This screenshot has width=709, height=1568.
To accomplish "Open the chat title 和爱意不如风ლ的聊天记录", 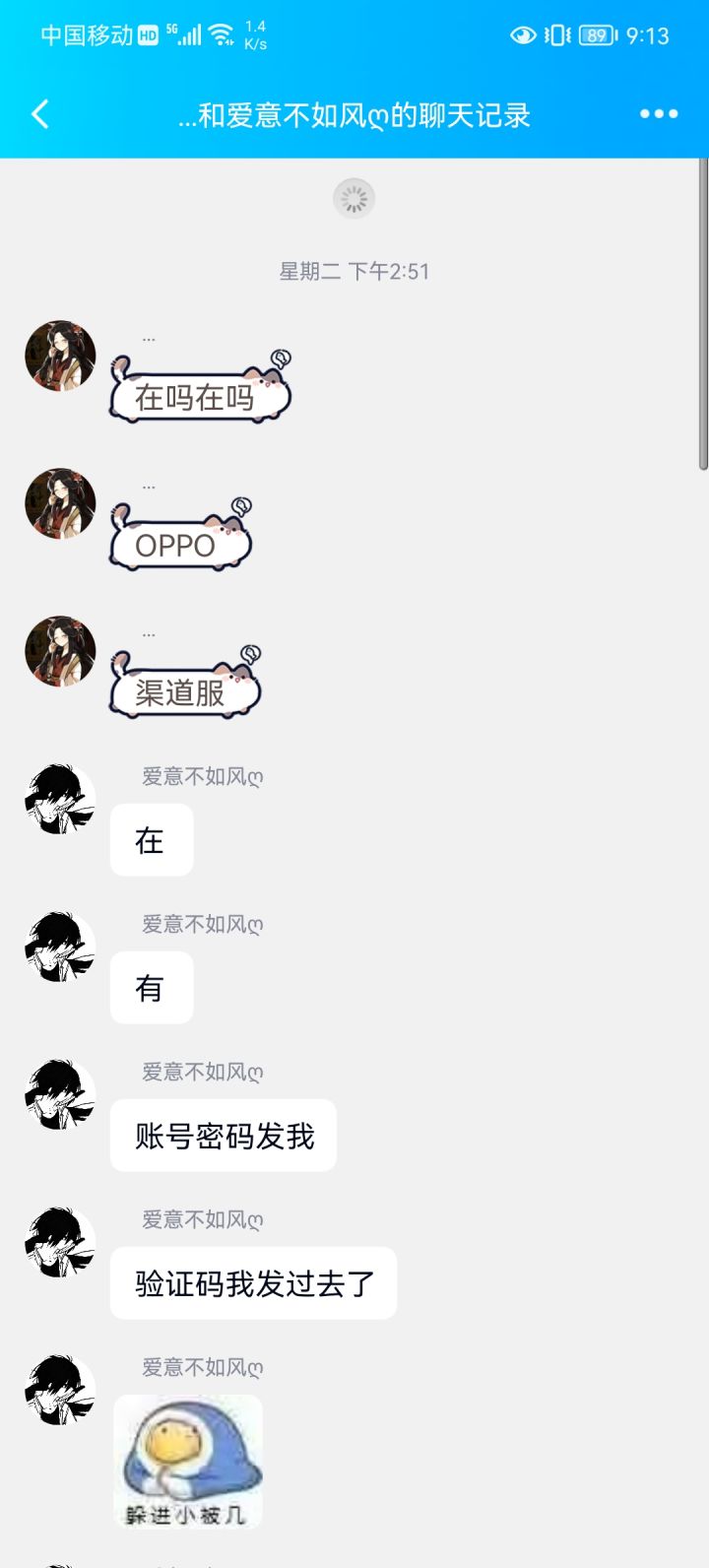I will pyautogui.click(x=354, y=114).
